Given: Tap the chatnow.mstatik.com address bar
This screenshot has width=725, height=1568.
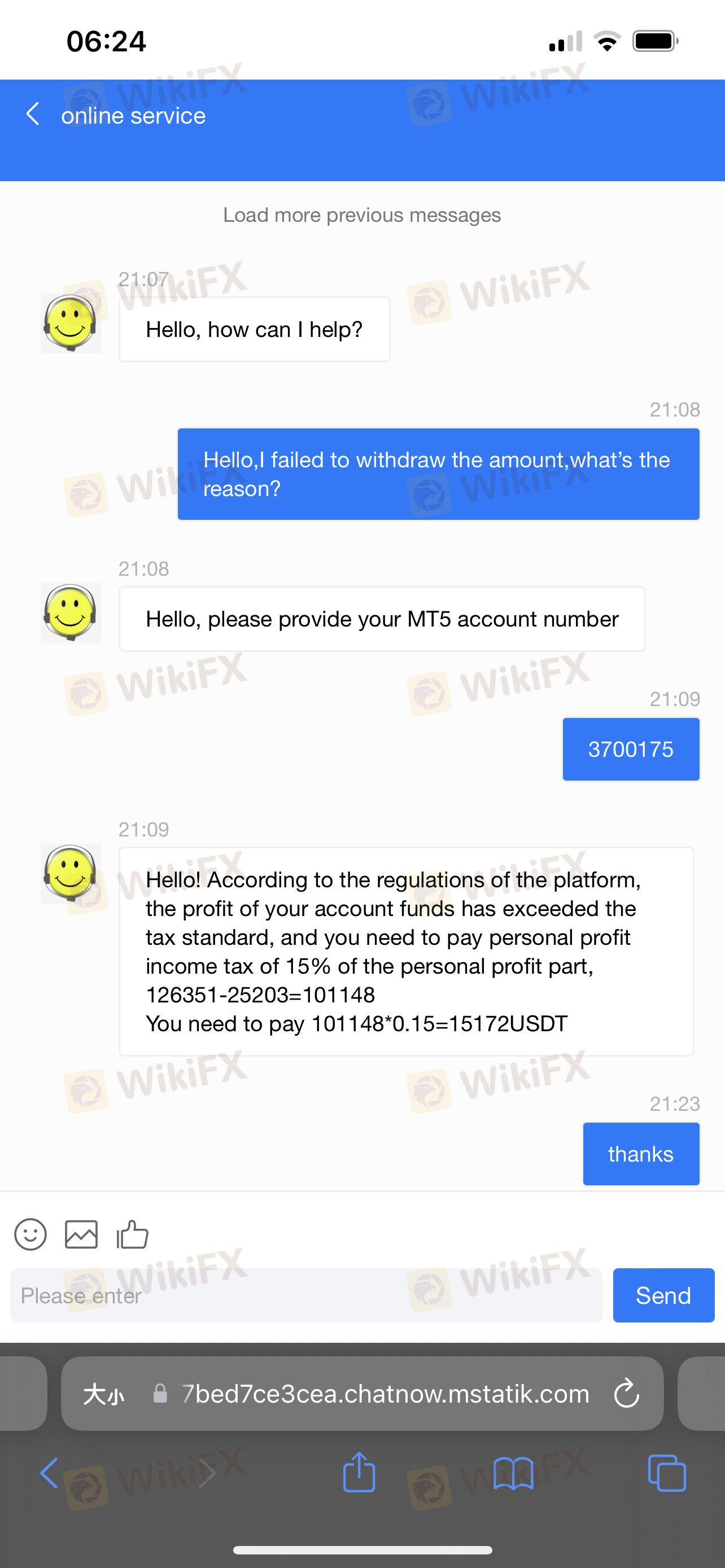Looking at the screenshot, I should 383,1394.
